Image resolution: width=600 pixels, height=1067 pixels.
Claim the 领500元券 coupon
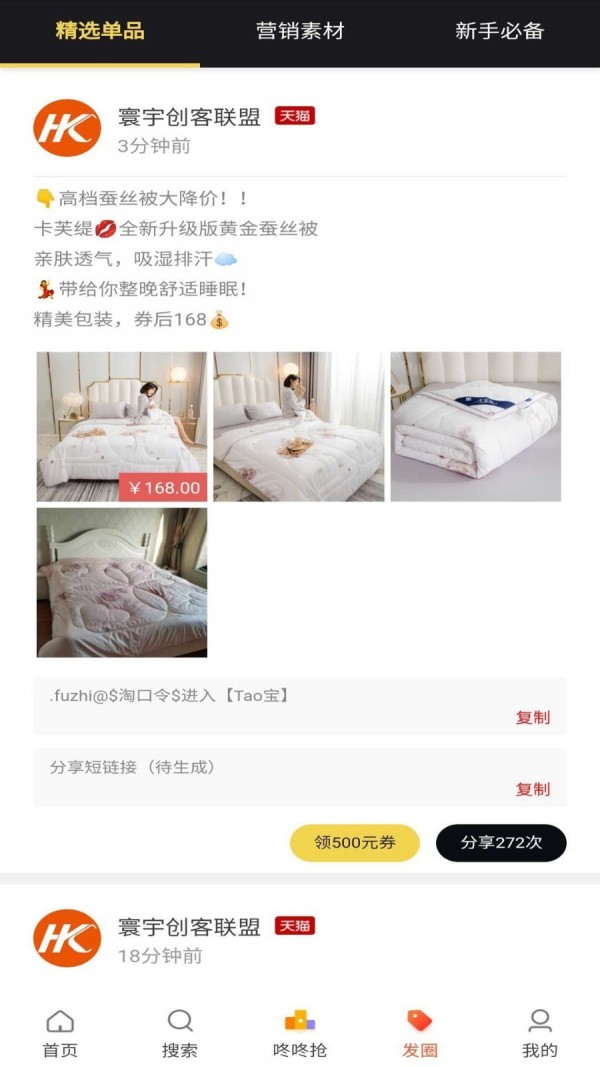point(355,843)
